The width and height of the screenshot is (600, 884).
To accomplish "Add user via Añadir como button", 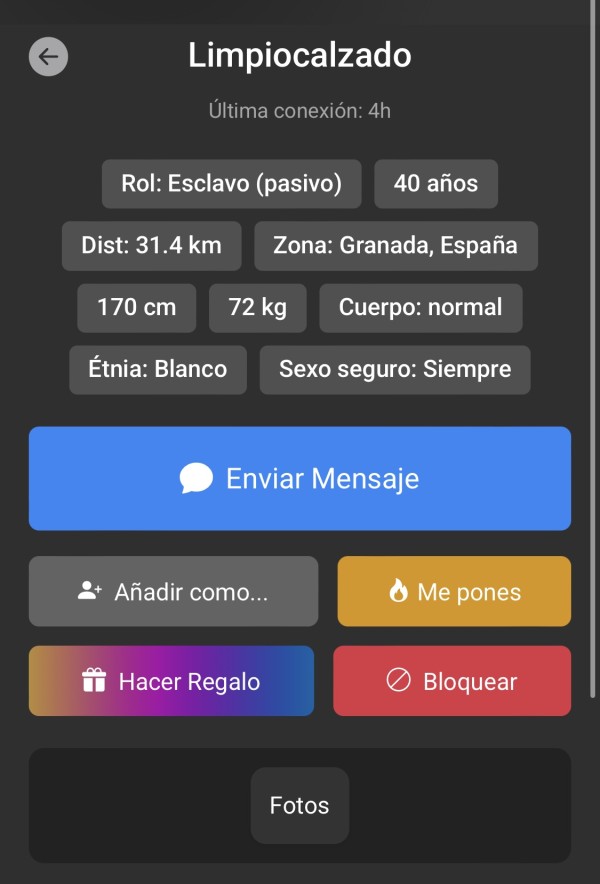I will [x=173, y=591].
